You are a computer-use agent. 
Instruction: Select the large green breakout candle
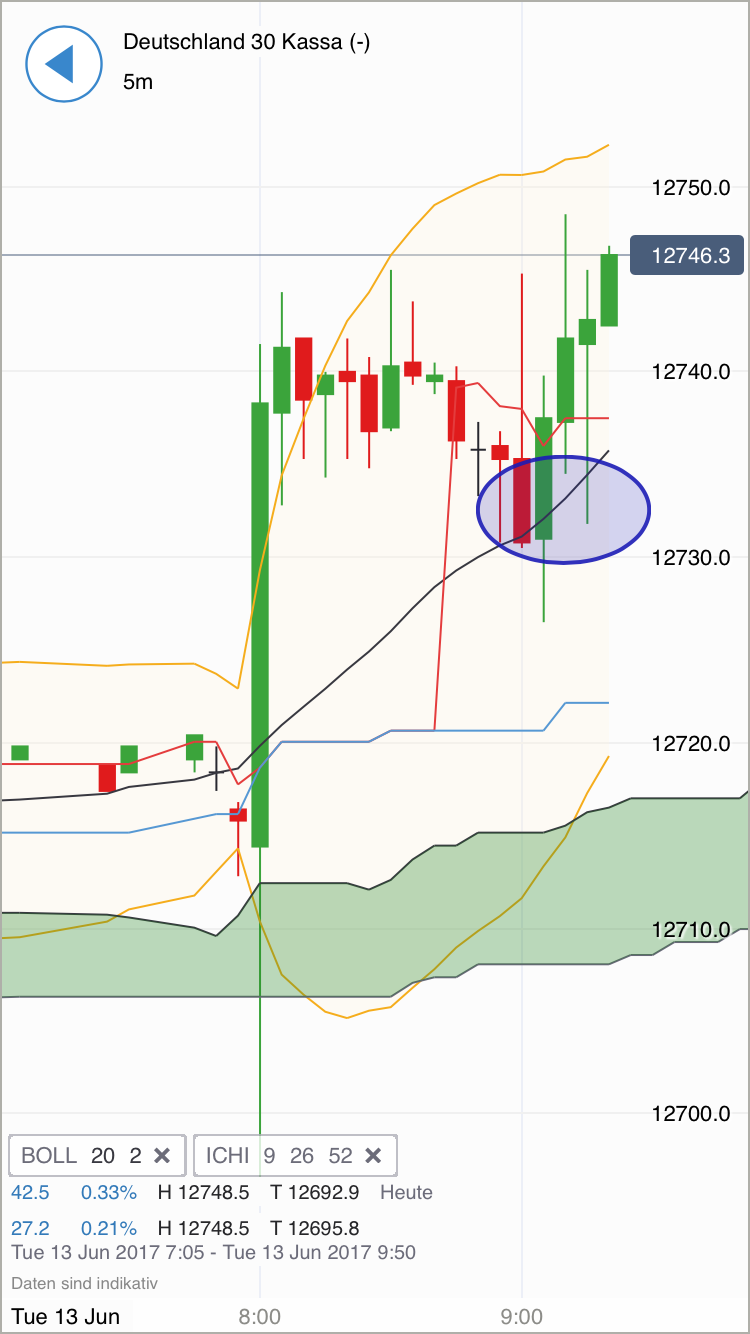click(260, 620)
